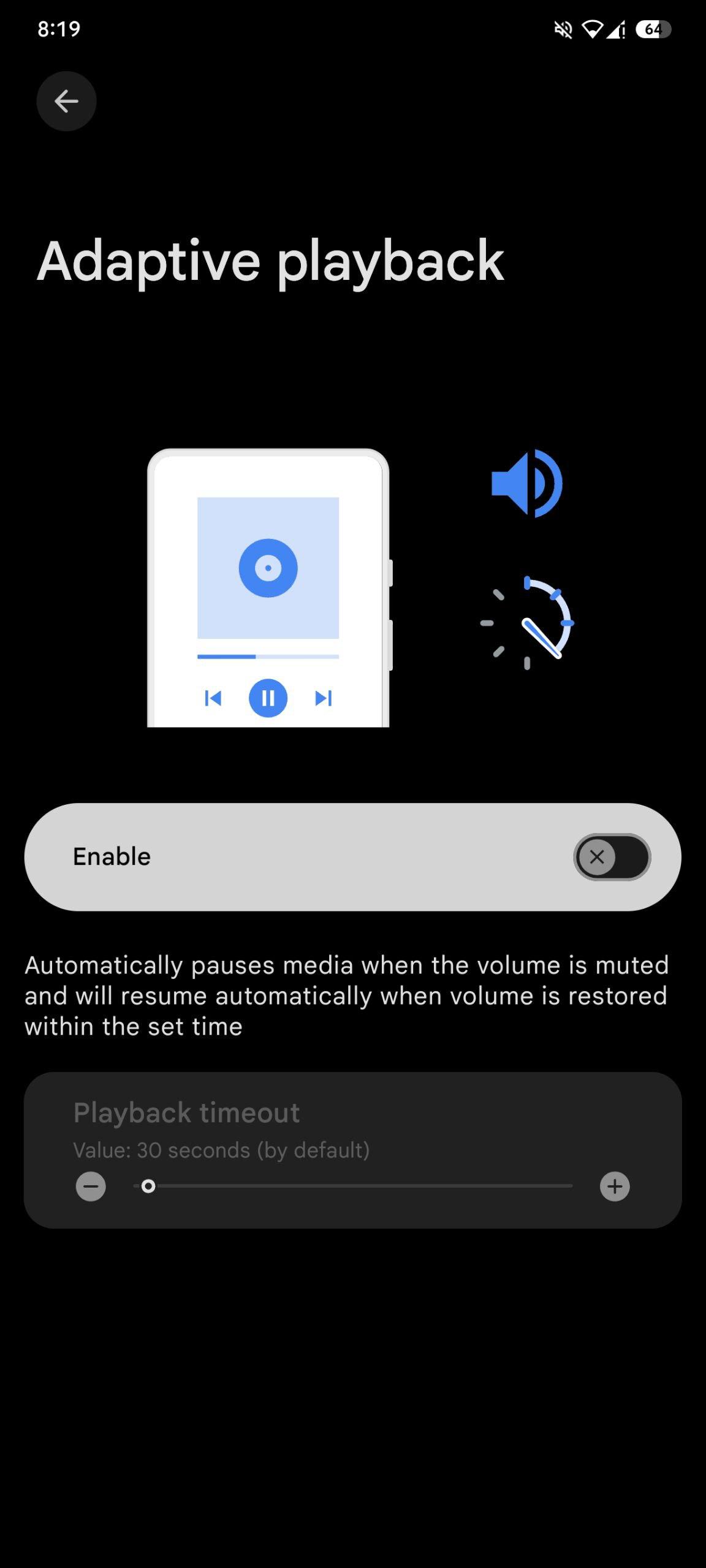Enable the Adaptive playback switch
This screenshot has height=1568, width=706.
tap(612, 856)
